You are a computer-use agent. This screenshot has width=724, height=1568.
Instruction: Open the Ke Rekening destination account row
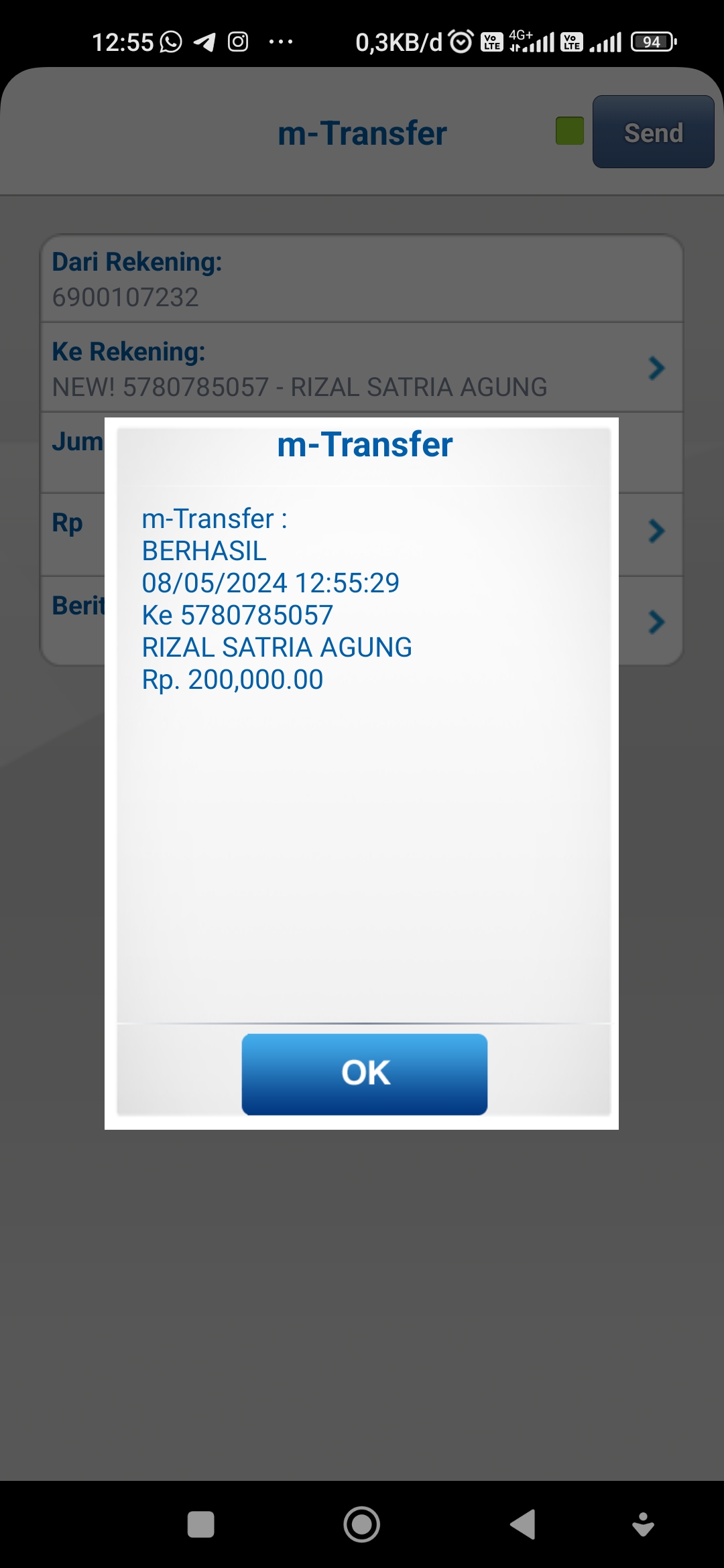coord(362,368)
